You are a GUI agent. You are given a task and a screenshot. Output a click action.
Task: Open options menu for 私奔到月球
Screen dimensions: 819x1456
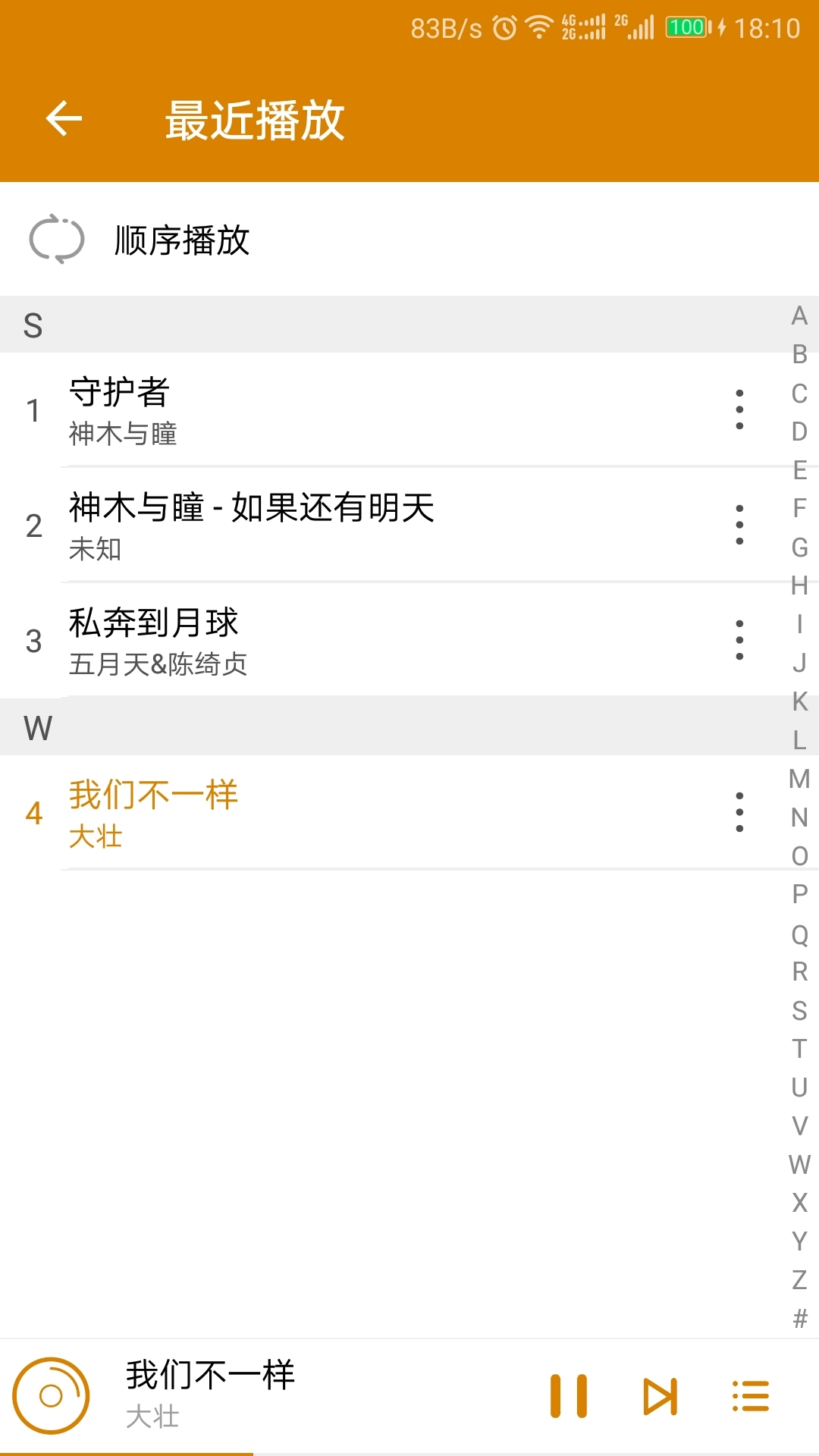739,639
